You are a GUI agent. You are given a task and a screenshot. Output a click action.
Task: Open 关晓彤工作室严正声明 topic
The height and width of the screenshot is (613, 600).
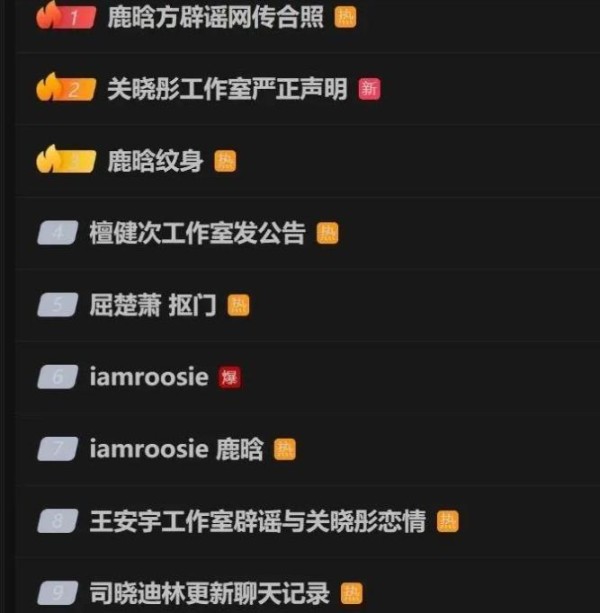[x=227, y=89]
